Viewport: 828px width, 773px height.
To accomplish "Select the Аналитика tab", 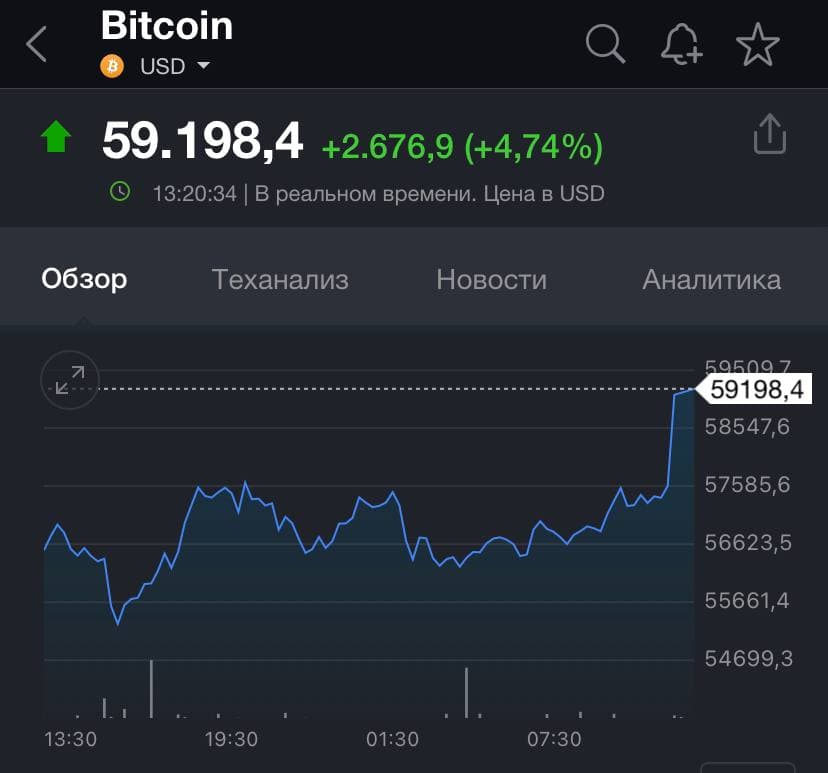I will coord(711,279).
